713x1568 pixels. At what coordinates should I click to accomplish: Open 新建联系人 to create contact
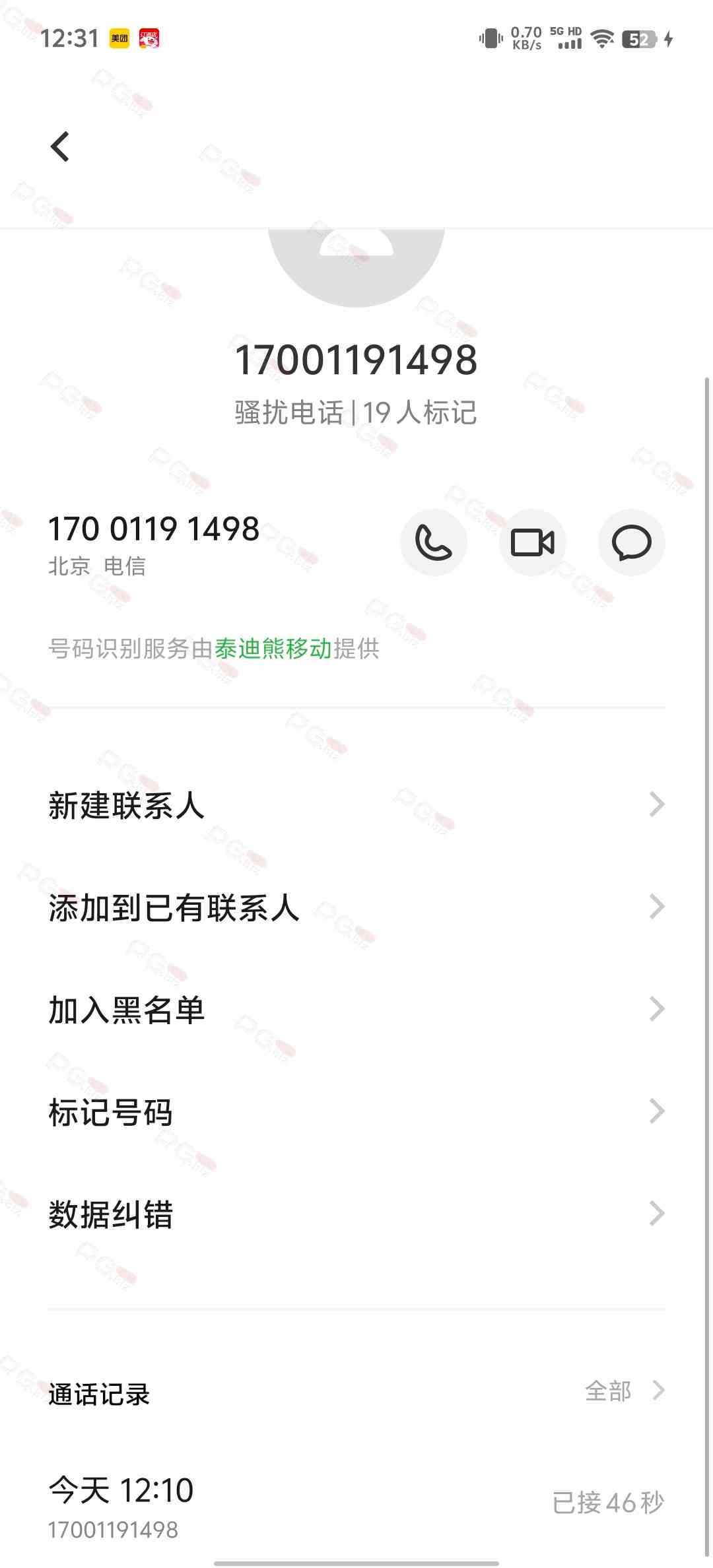tap(356, 804)
